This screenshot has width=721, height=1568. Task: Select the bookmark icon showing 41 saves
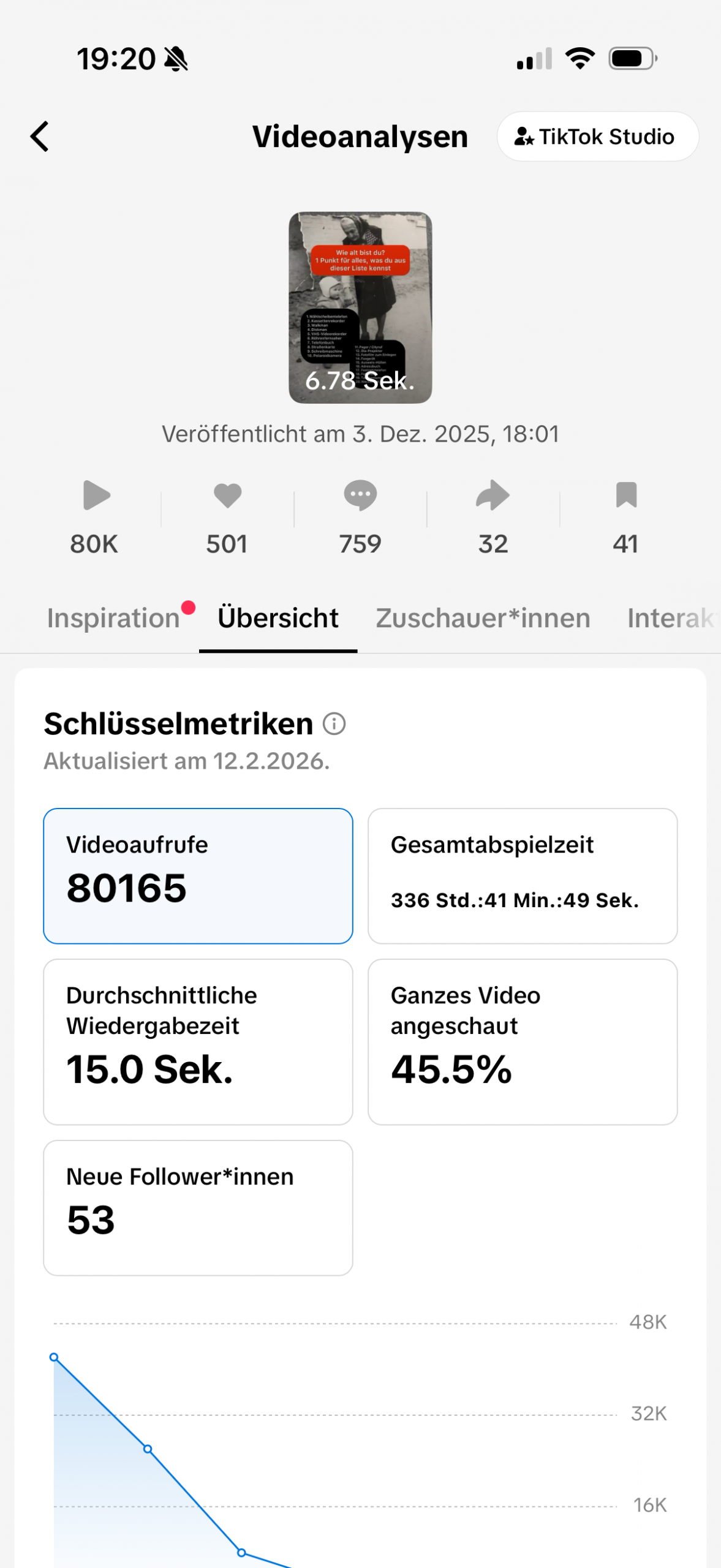point(625,496)
